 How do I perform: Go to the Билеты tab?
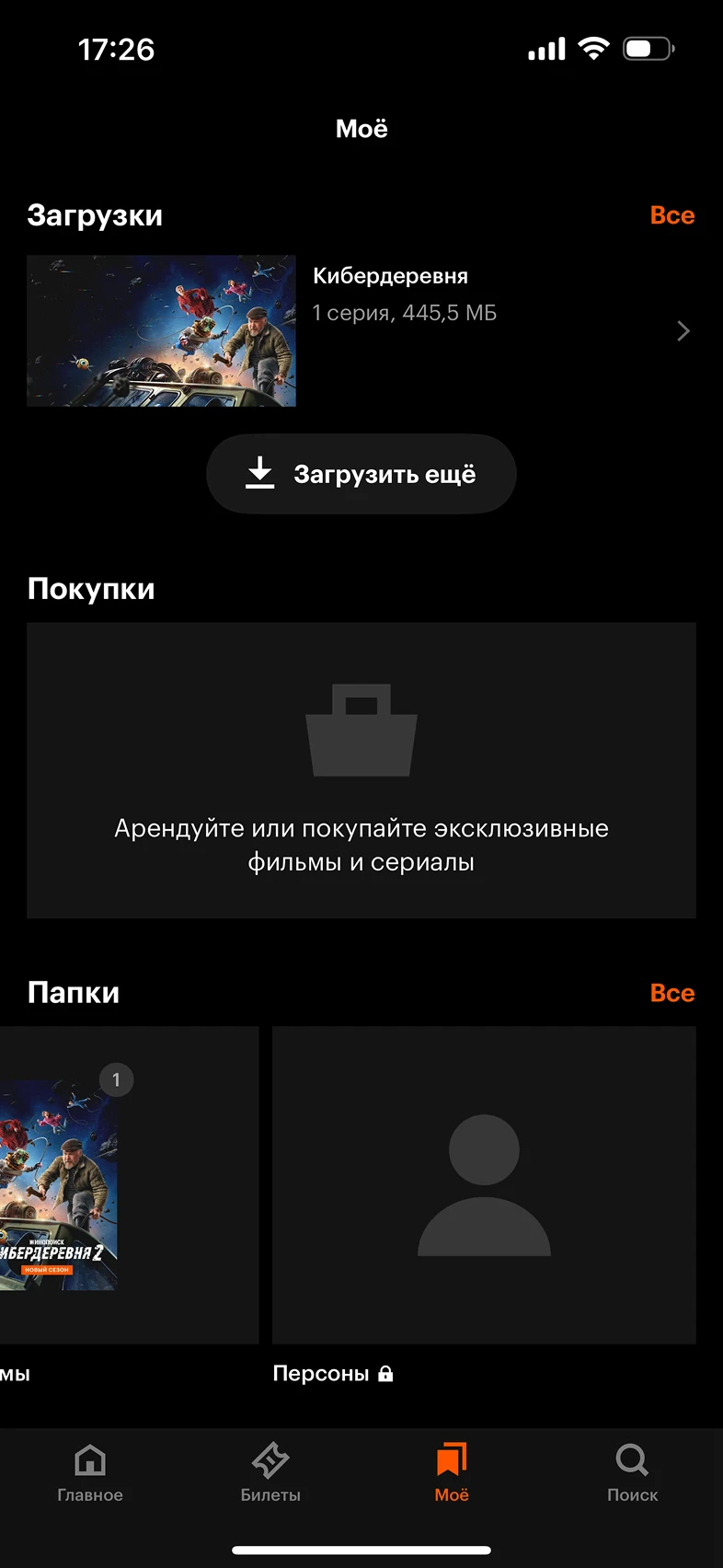[270, 1472]
